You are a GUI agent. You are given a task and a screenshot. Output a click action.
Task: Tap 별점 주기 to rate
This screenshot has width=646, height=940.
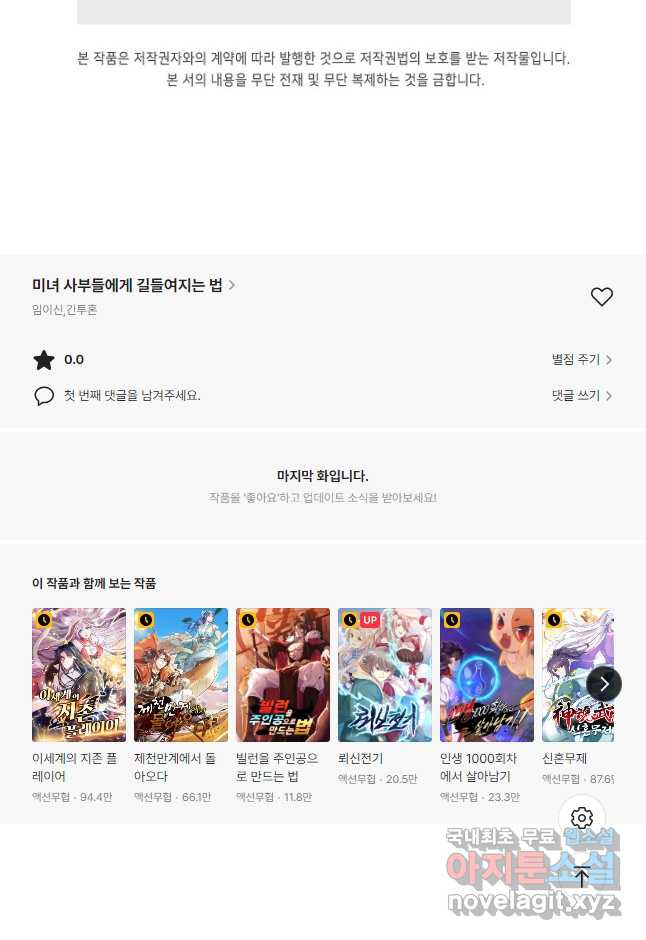click(x=581, y=360)
